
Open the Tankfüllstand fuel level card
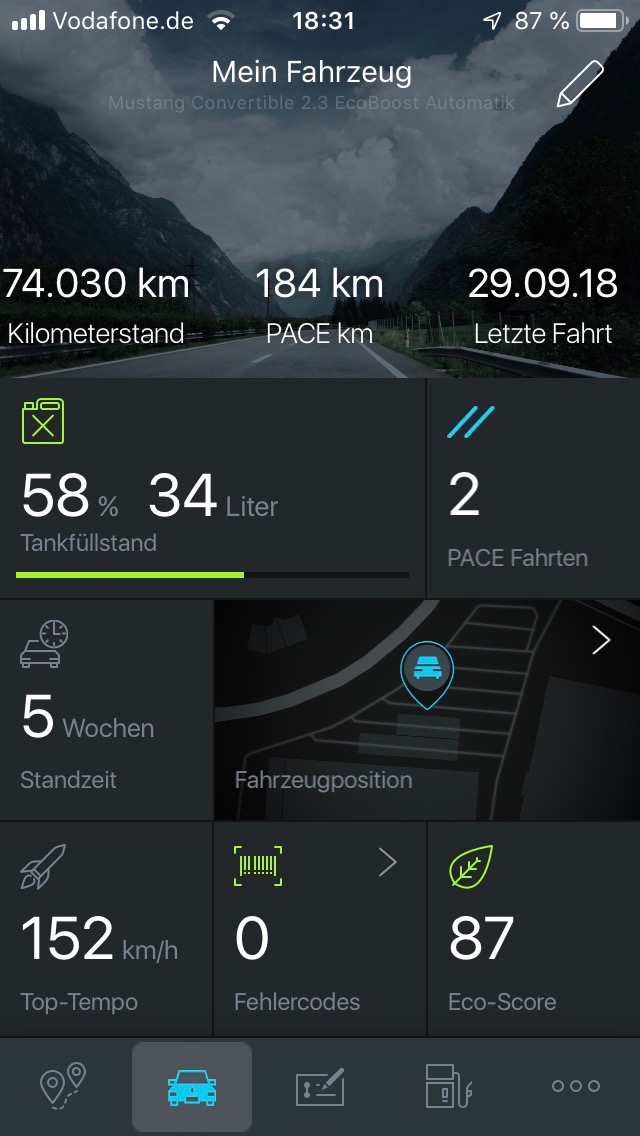pyautogui.click(x=212, y=488)
